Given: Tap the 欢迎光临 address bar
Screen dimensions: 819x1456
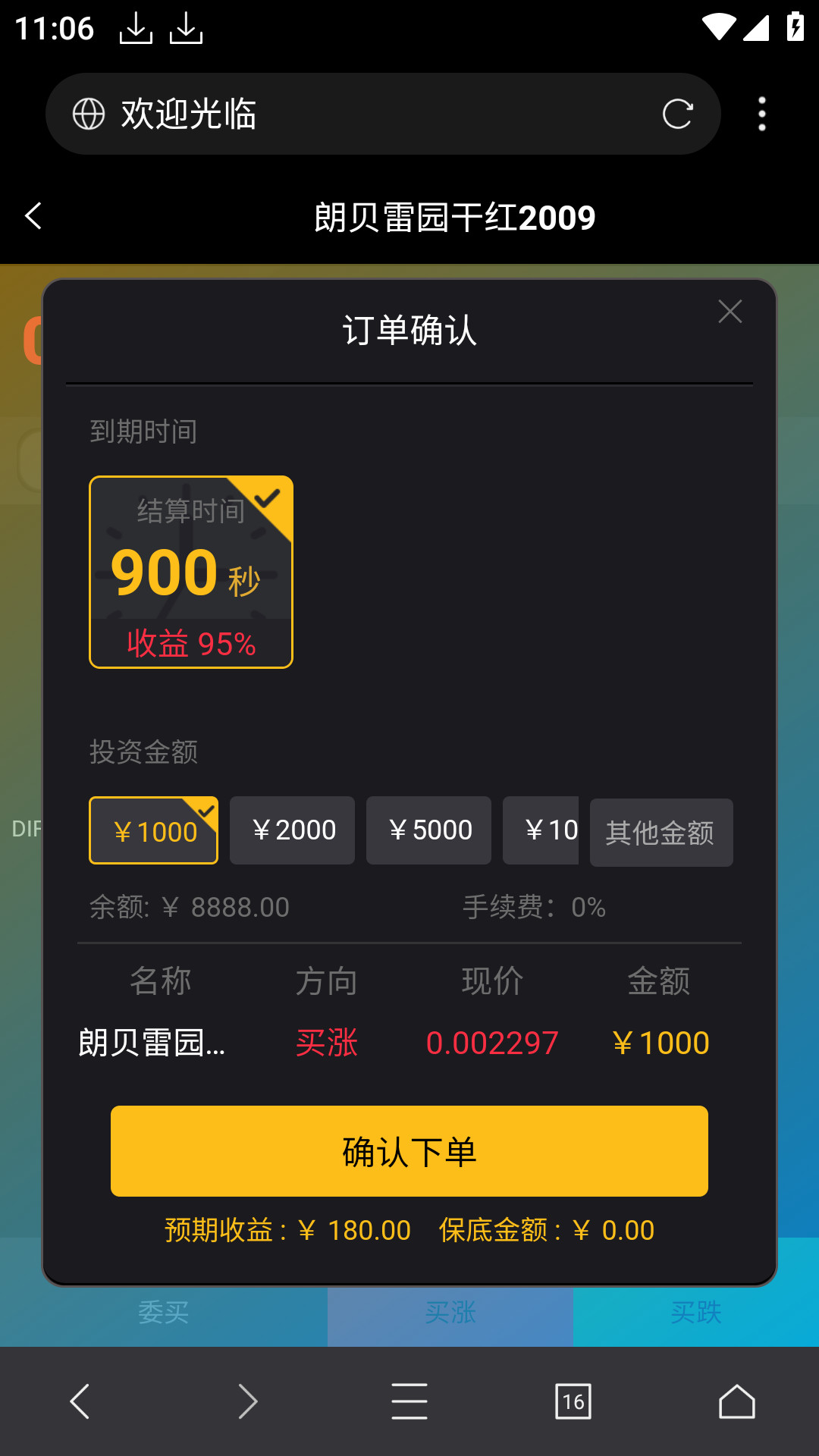Looking at the screenshot, I should point(383,114).
